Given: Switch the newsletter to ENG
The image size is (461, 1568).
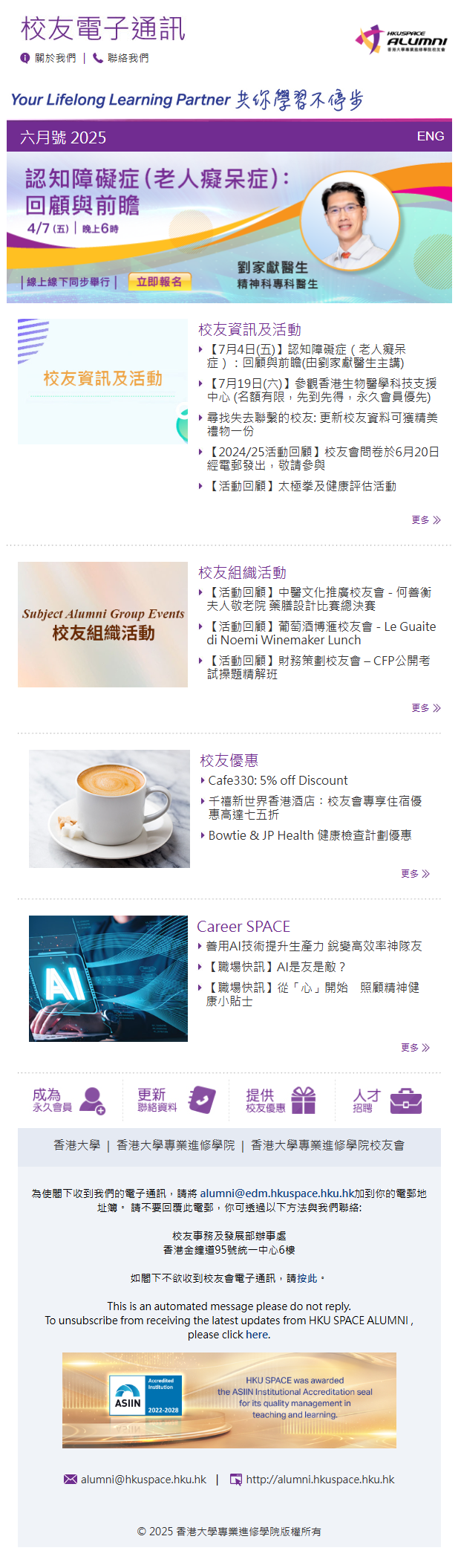Looking at the screenshot, I should 430,136.
